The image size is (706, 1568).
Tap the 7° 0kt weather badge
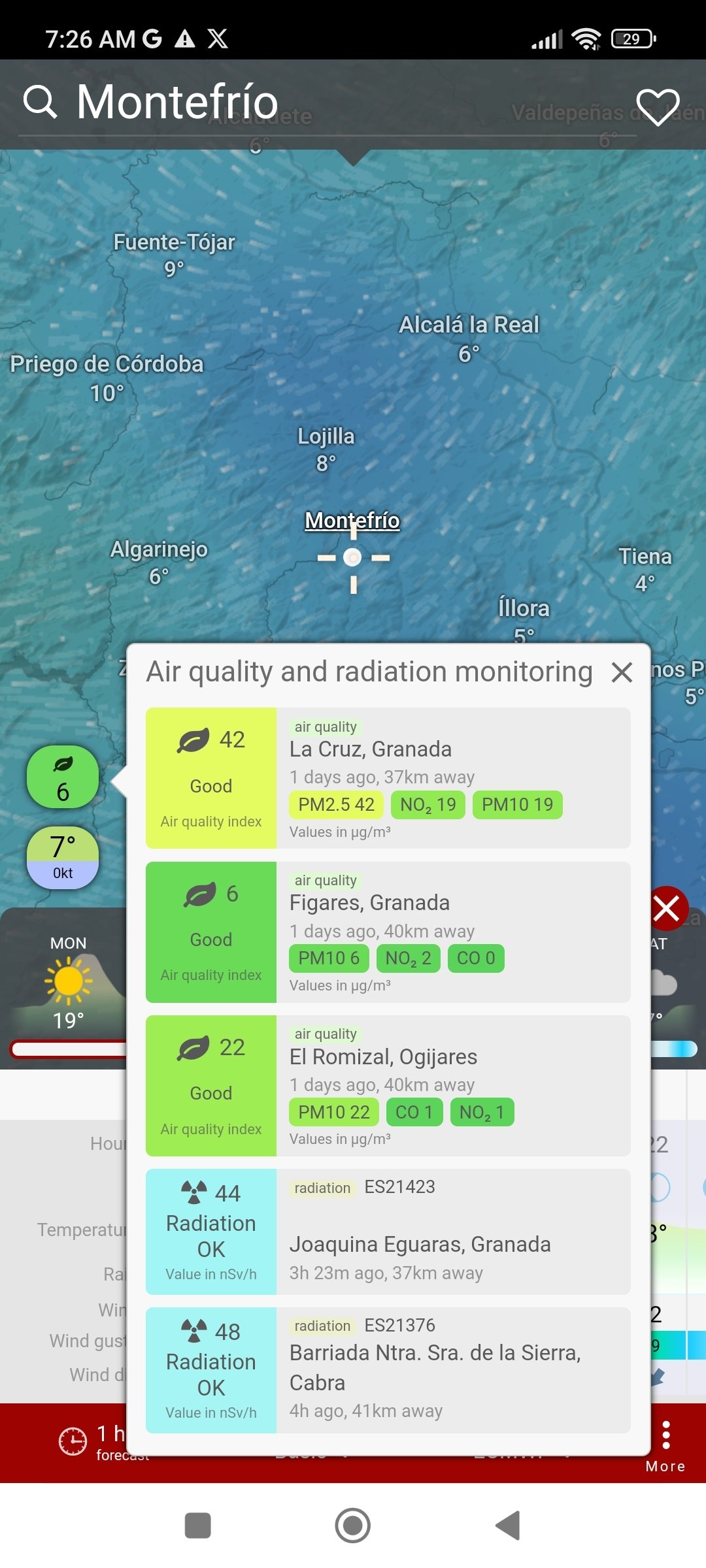(x=63, y=857)
